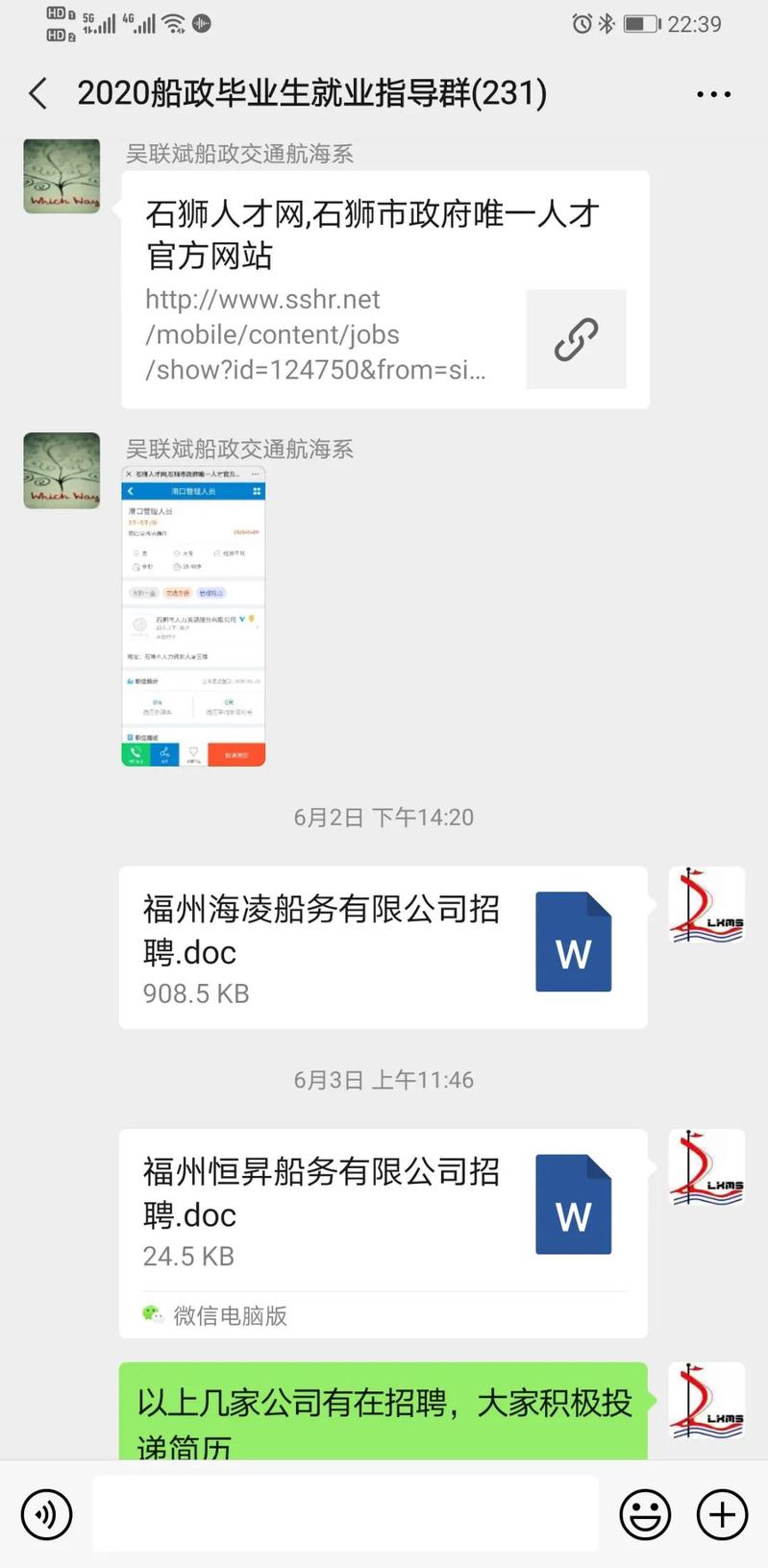Go back from the group chat

(x=38, y=94)
